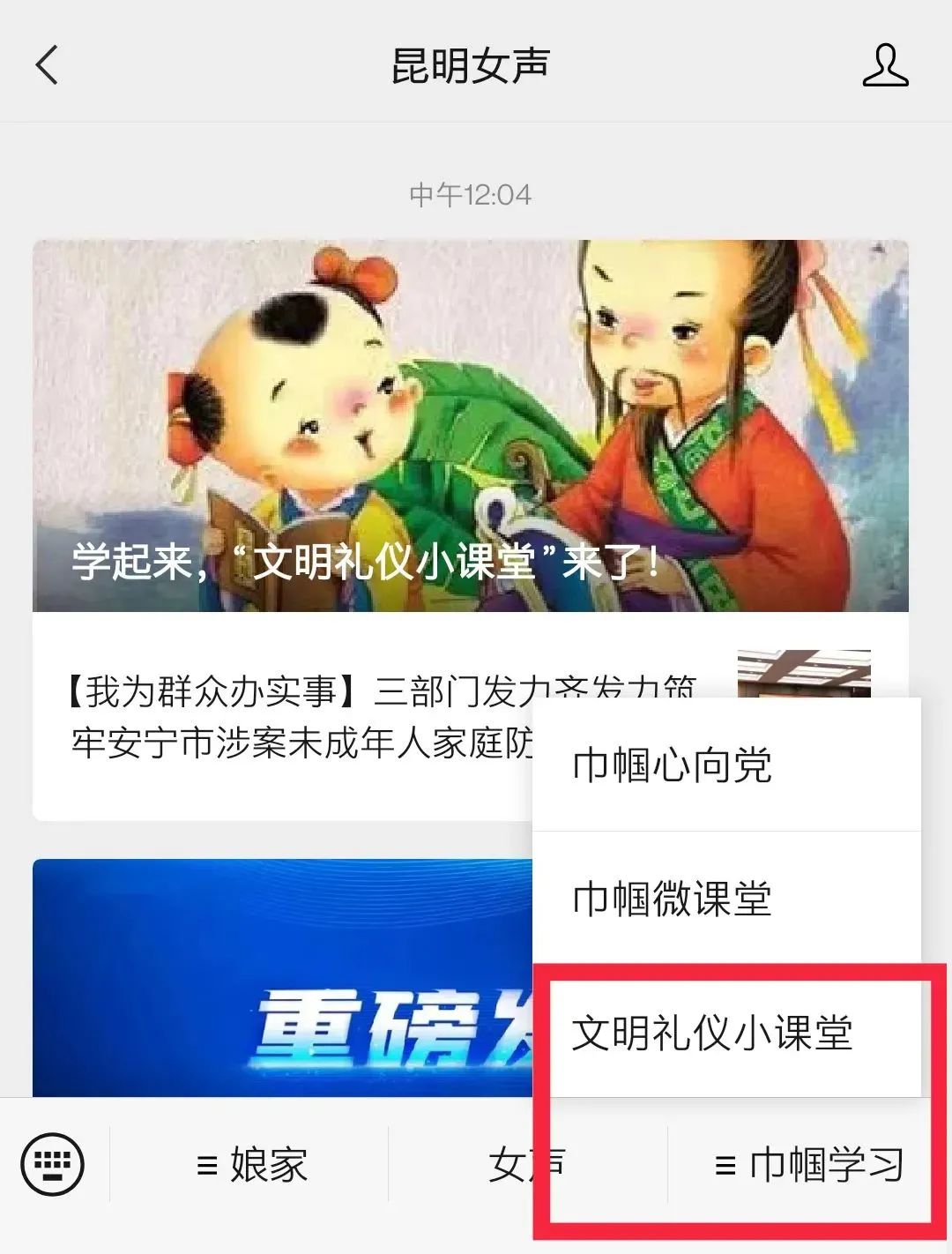
Task: Collapse the 巾帼学习 bottom menu
Action: point(808,1165)
